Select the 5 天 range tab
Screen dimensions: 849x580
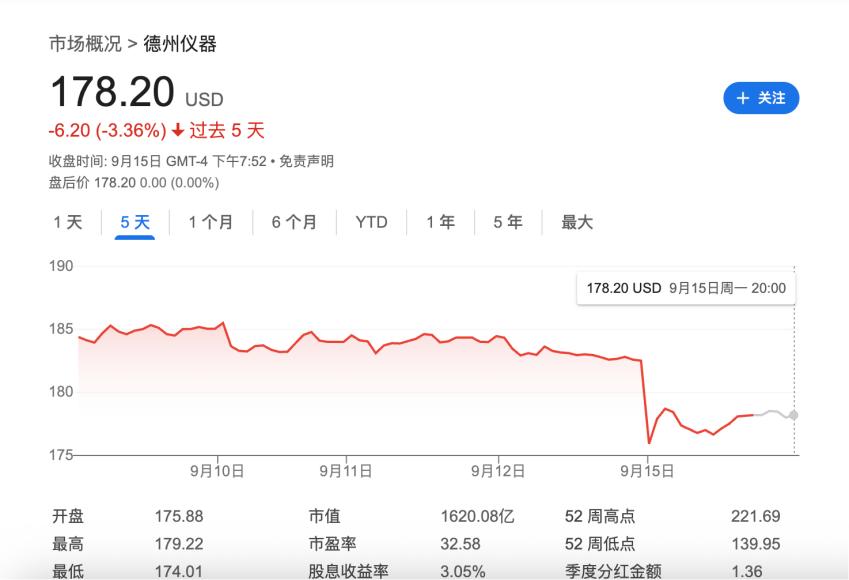(x=135, y=222)
